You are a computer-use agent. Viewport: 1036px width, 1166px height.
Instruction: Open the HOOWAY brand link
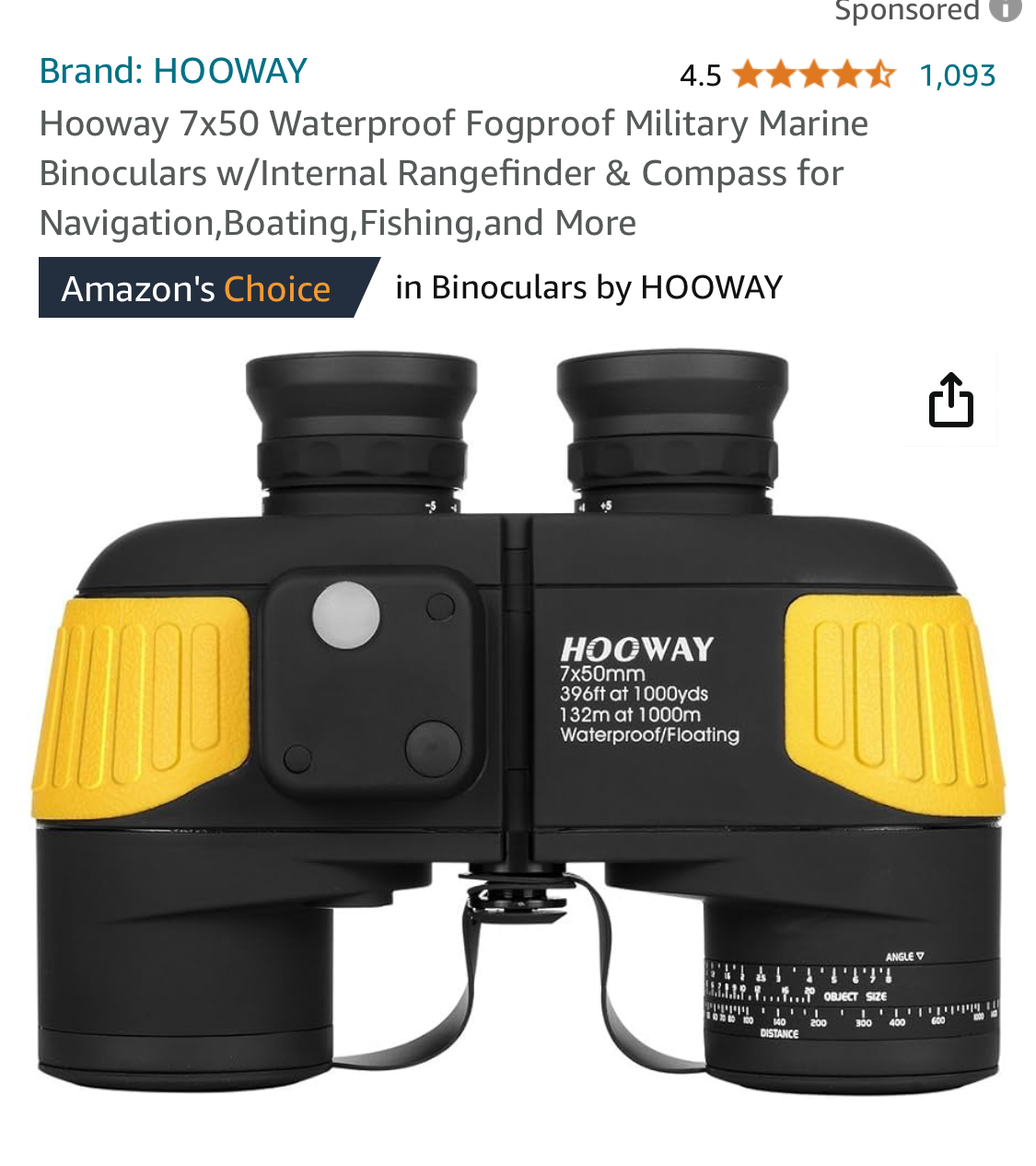coord(173,71)
